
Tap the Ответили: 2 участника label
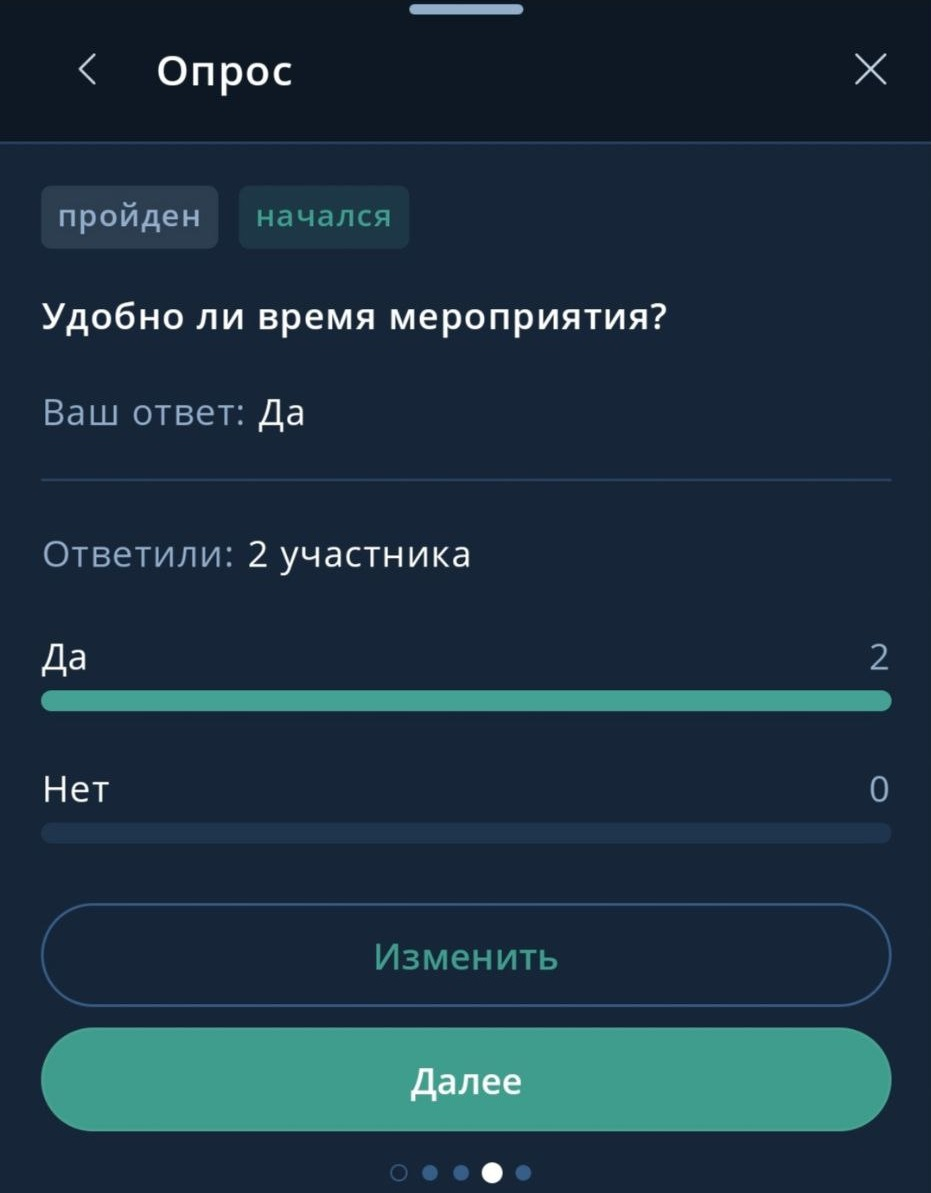pyautogui.click(x=255, y=554)
